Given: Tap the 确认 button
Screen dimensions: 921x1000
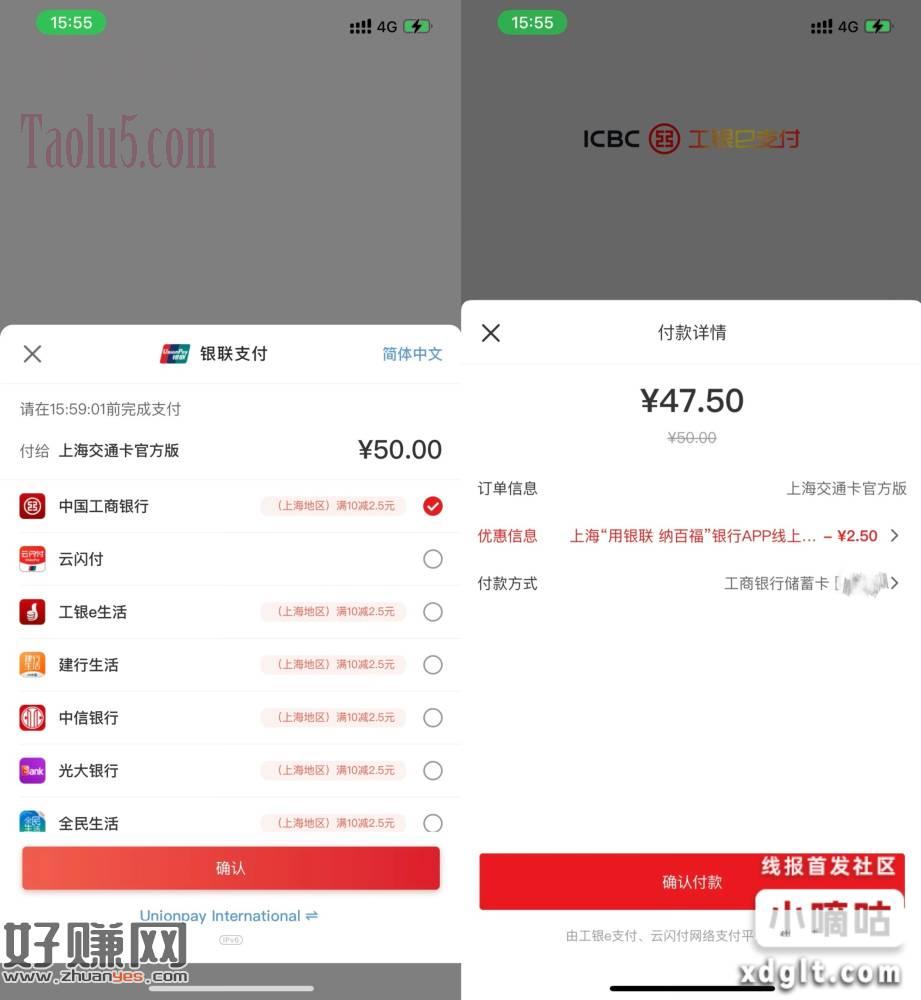Looking at the screenshot, I should (231, 868).
